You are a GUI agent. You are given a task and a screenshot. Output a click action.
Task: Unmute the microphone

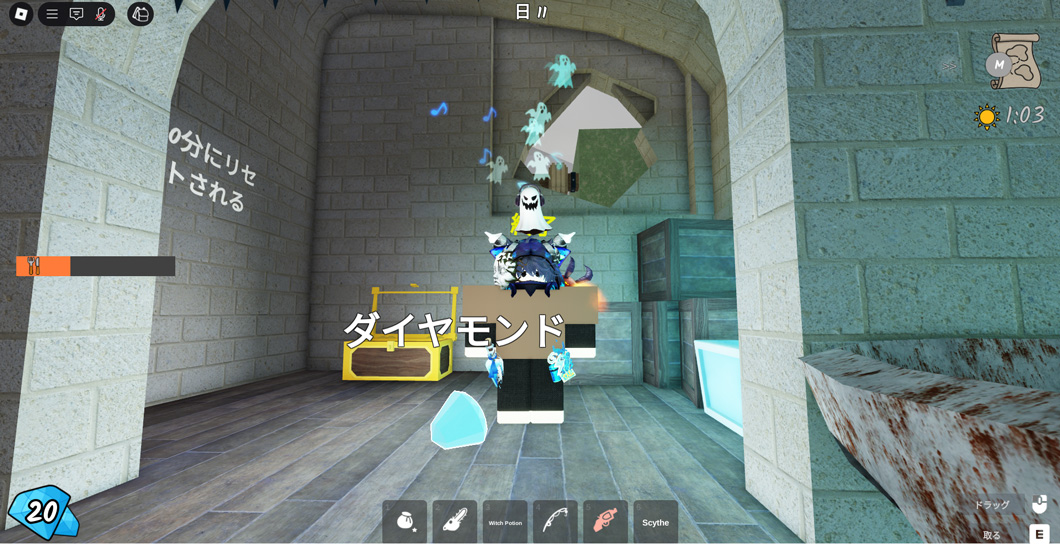tap(100, 14)
